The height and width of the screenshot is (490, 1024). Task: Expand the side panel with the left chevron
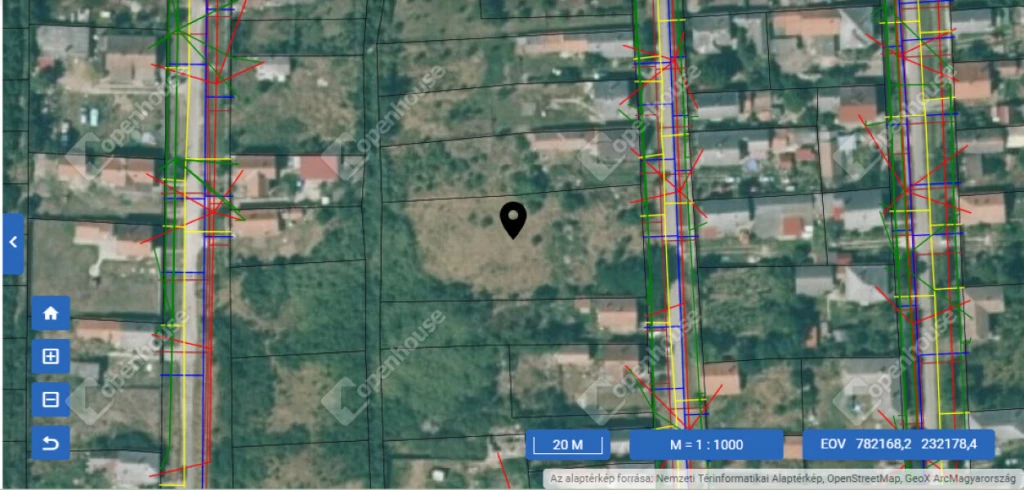(13, 243)
